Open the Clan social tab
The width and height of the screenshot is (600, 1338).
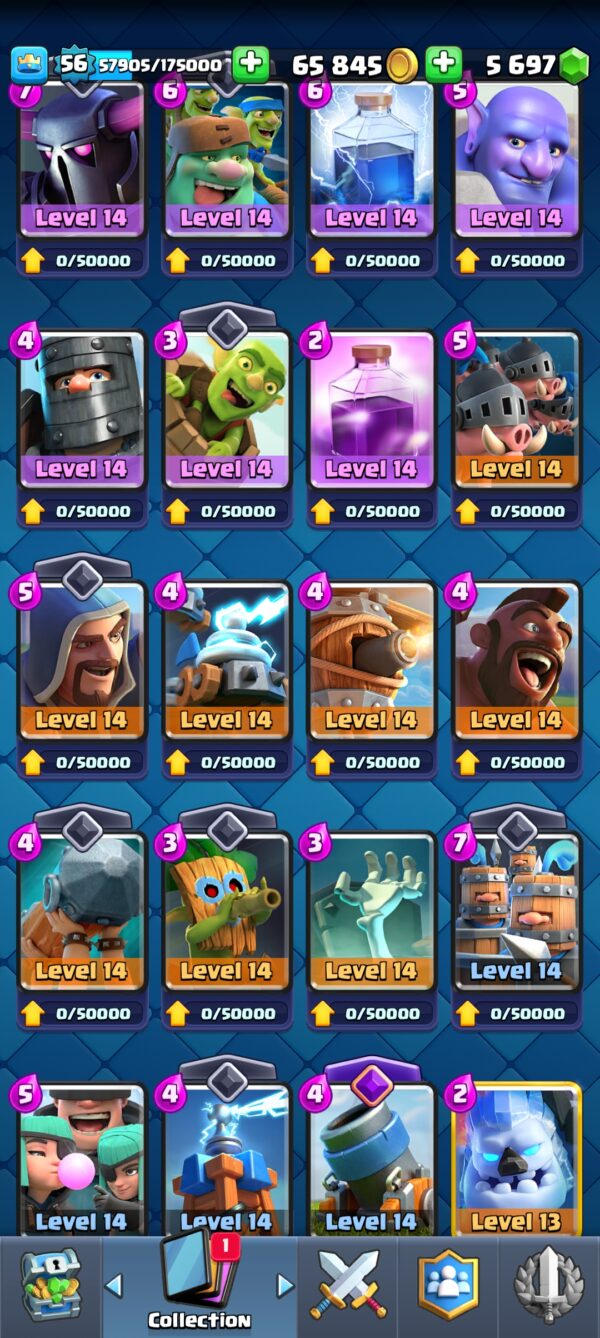pyautogui.click(x=447, y=1288)
